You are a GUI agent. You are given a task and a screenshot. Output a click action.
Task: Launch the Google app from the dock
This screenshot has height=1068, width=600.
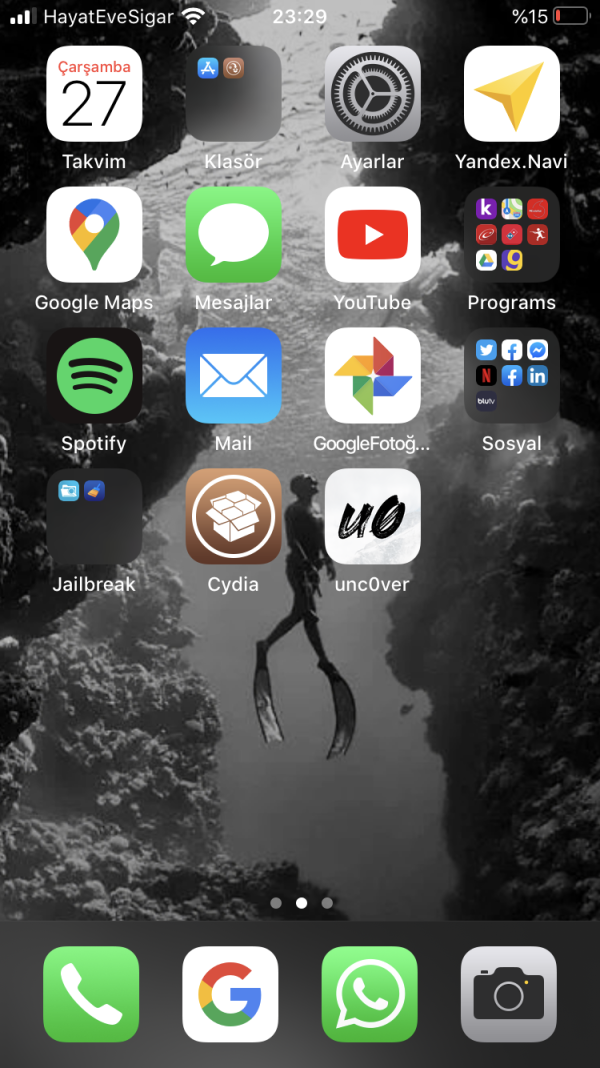pos(230,994)
